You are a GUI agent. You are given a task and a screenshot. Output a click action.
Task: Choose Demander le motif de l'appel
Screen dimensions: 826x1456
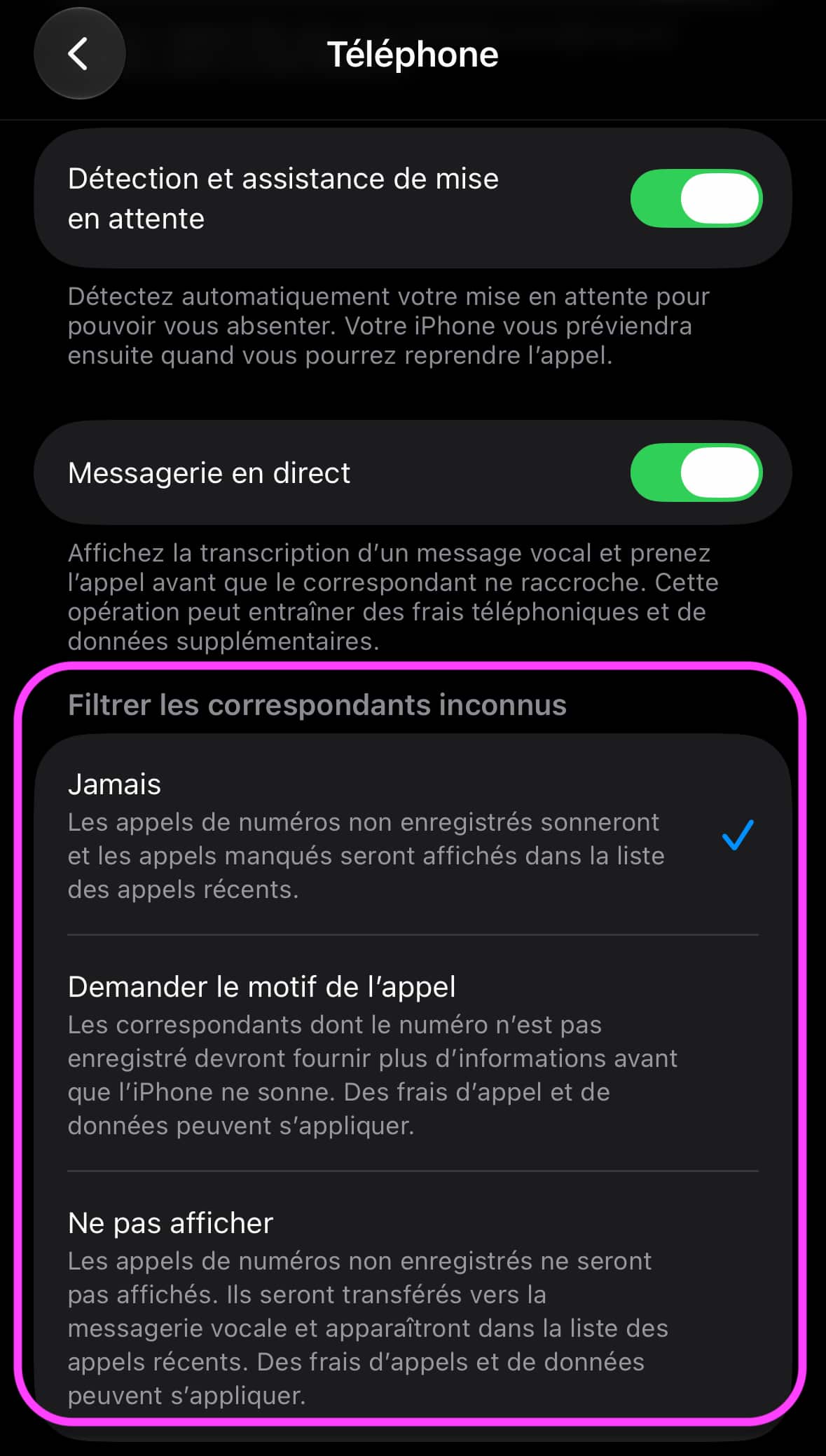pyautogui.click(x=413, y=1054)
